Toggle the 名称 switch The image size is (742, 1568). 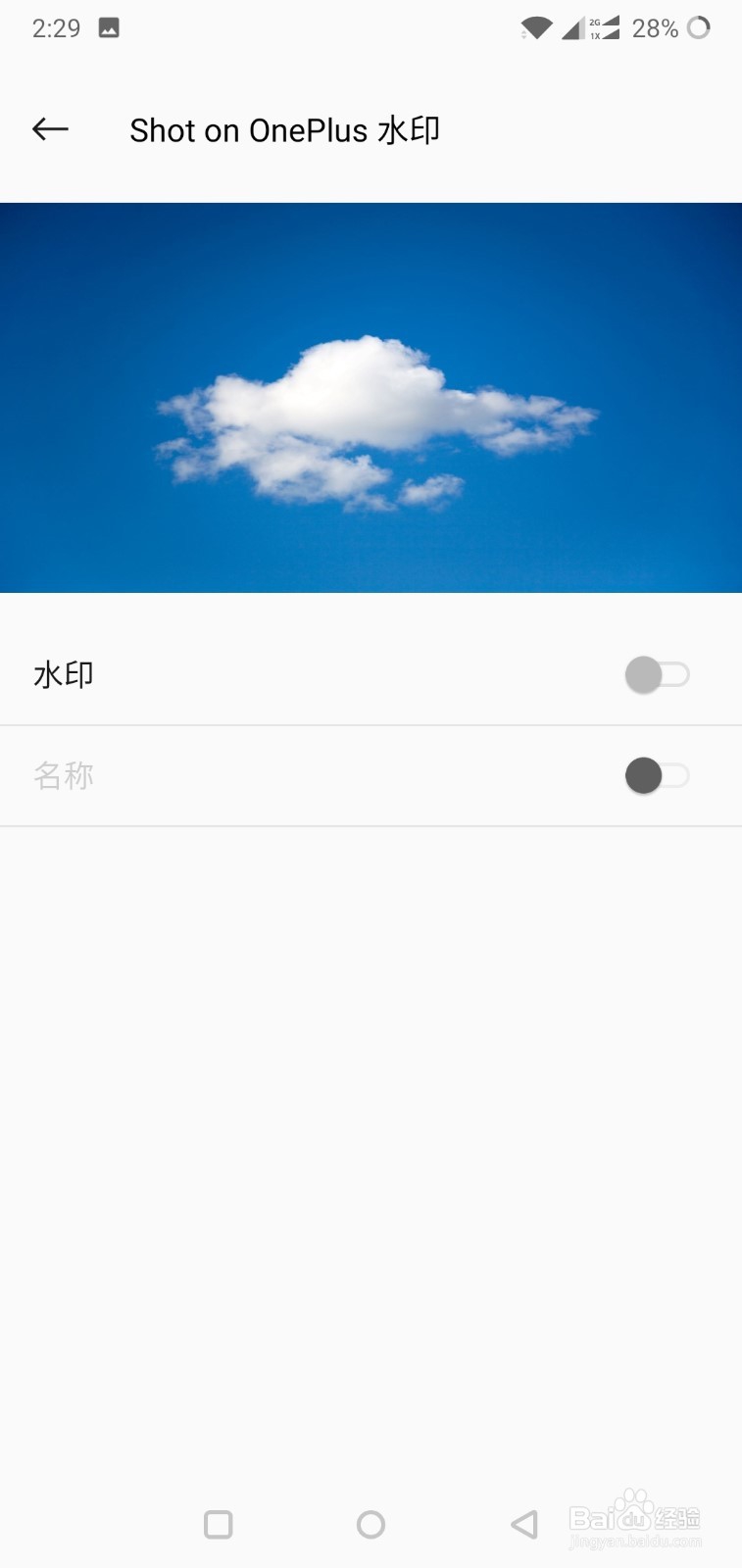coord(658,776)
